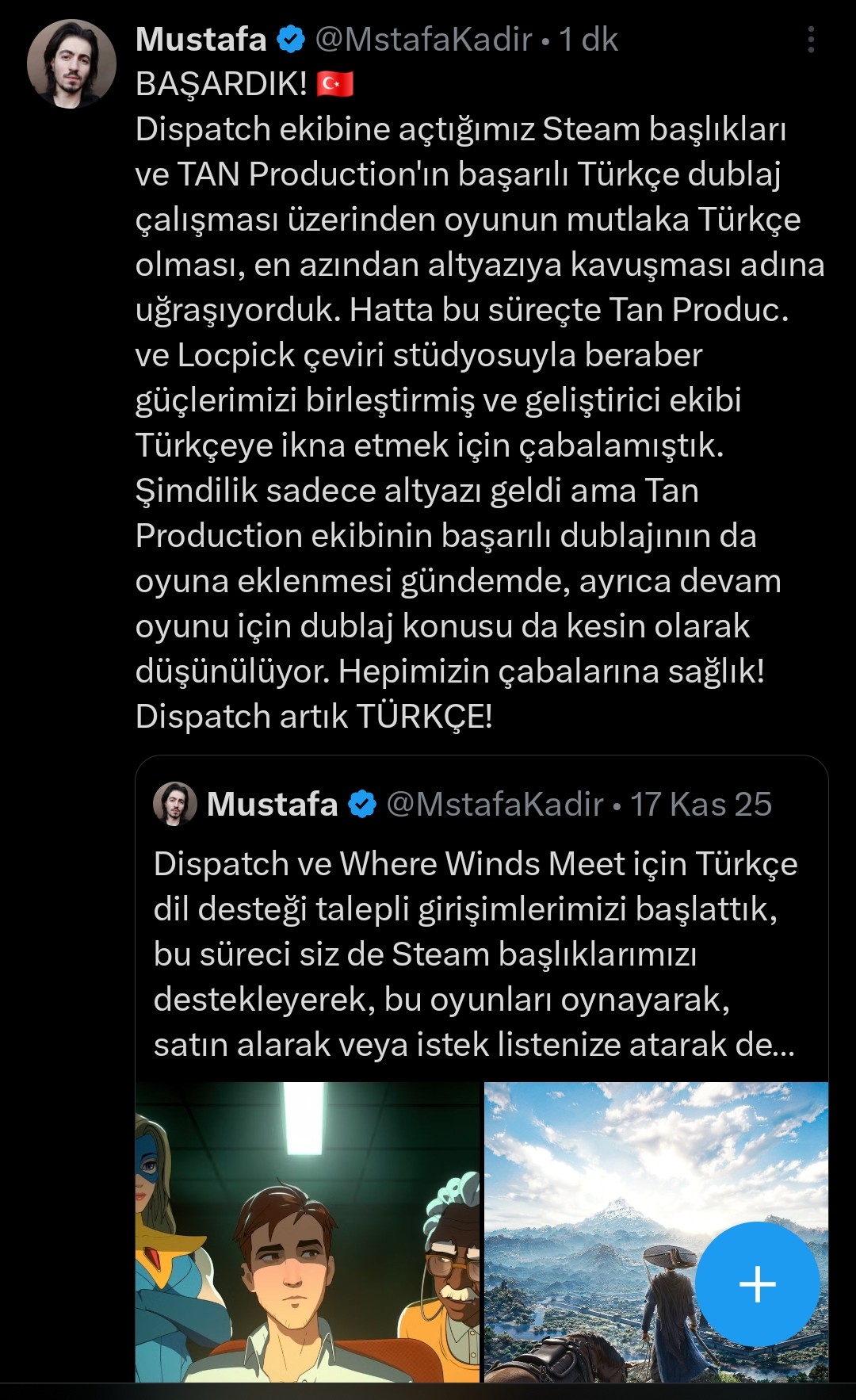The width and height of the screenshot is (856, 1400).
Task: View the Where Winds Meet landscape image
Action: click(x=656, y=1232)
